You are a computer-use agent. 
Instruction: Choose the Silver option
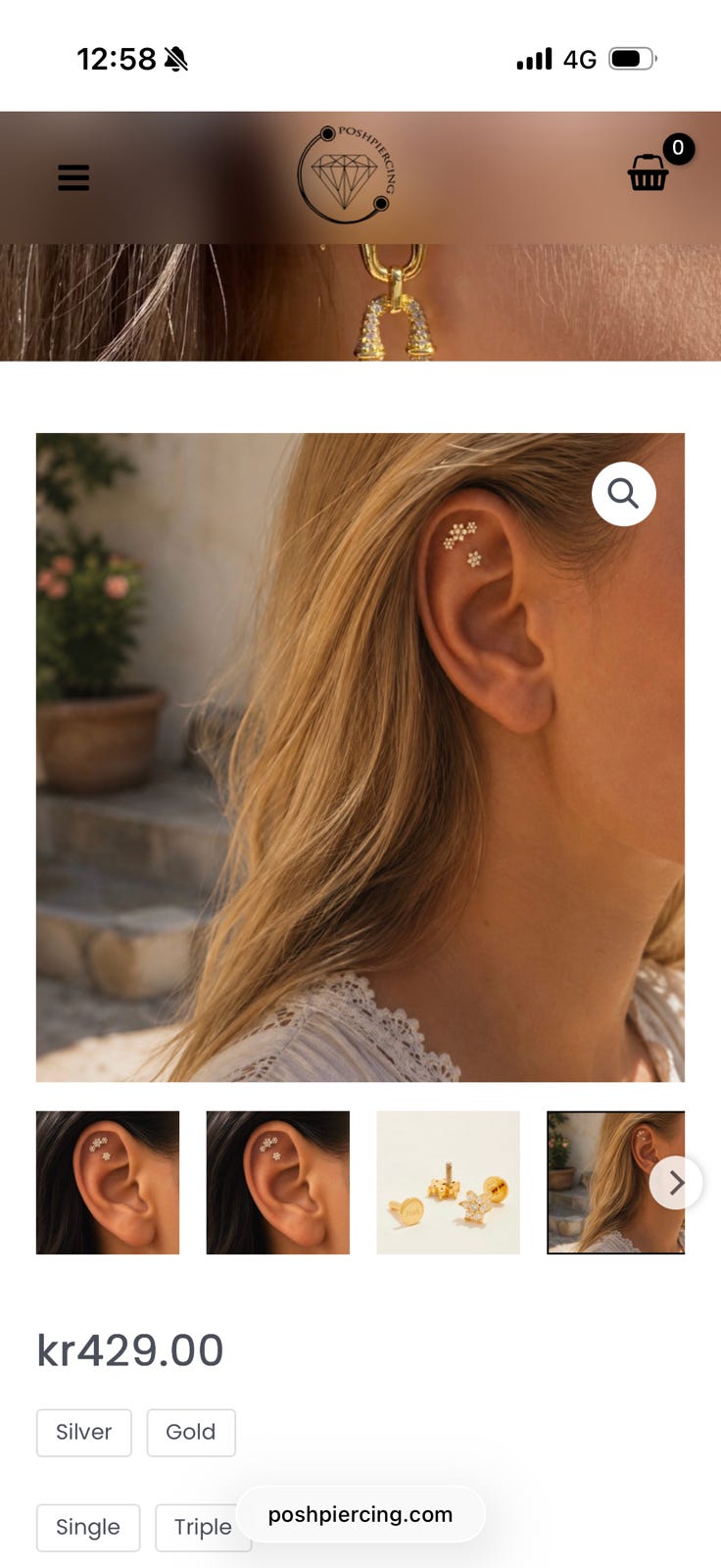point(84,1433)
